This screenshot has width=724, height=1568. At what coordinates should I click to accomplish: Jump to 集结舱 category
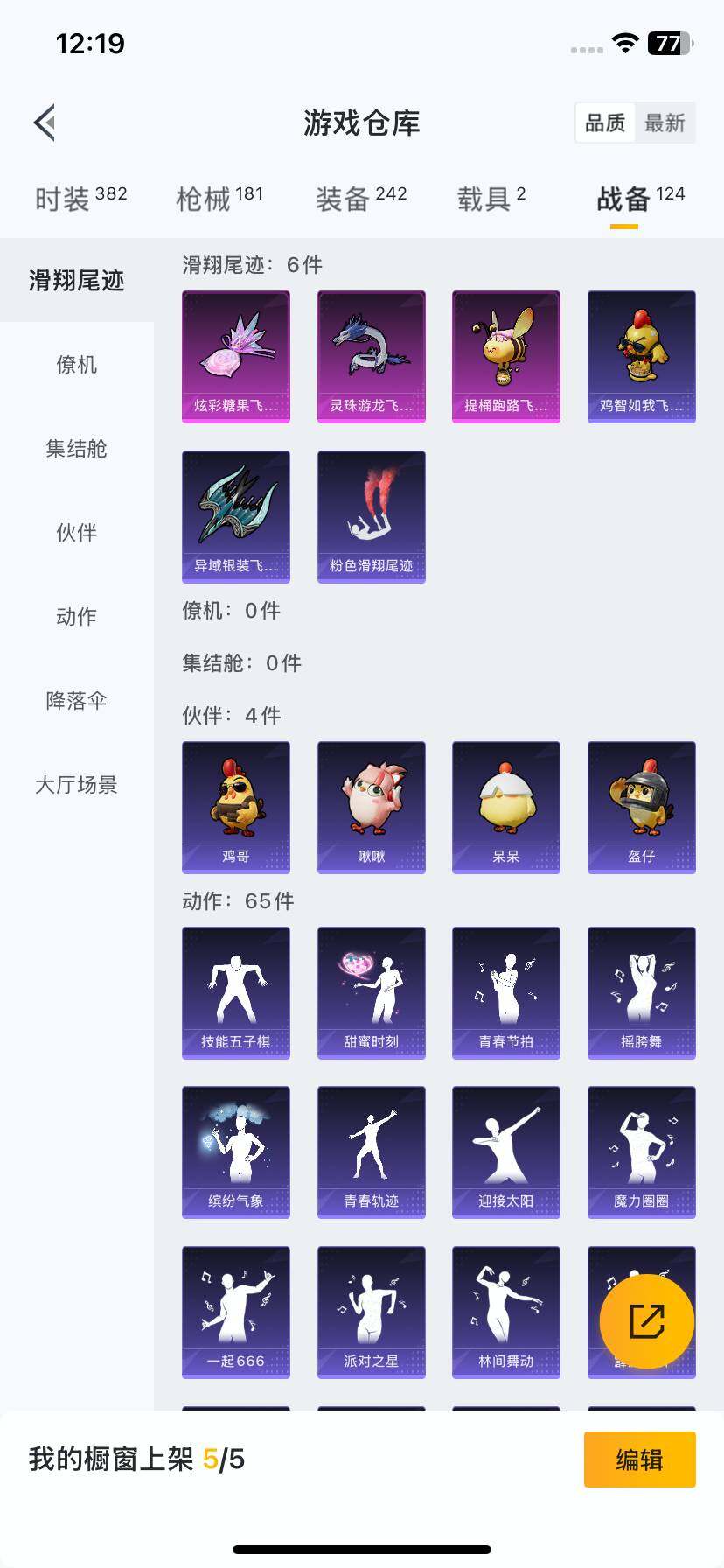[x=77, y=449]
